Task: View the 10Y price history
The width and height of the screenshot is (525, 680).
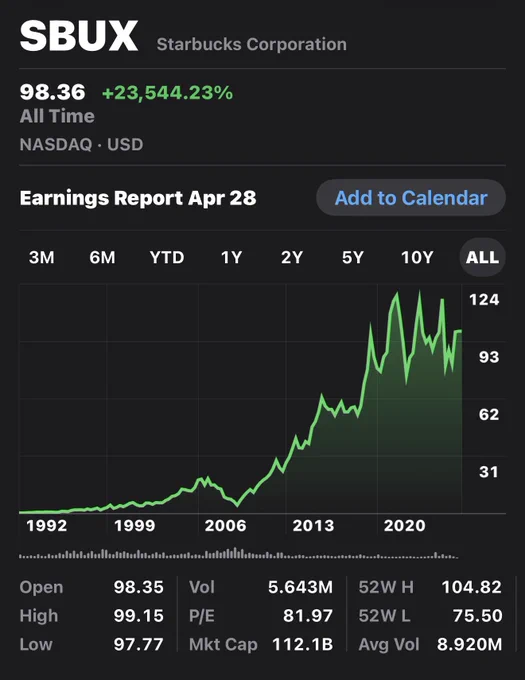Action: [x=417, y=258]
